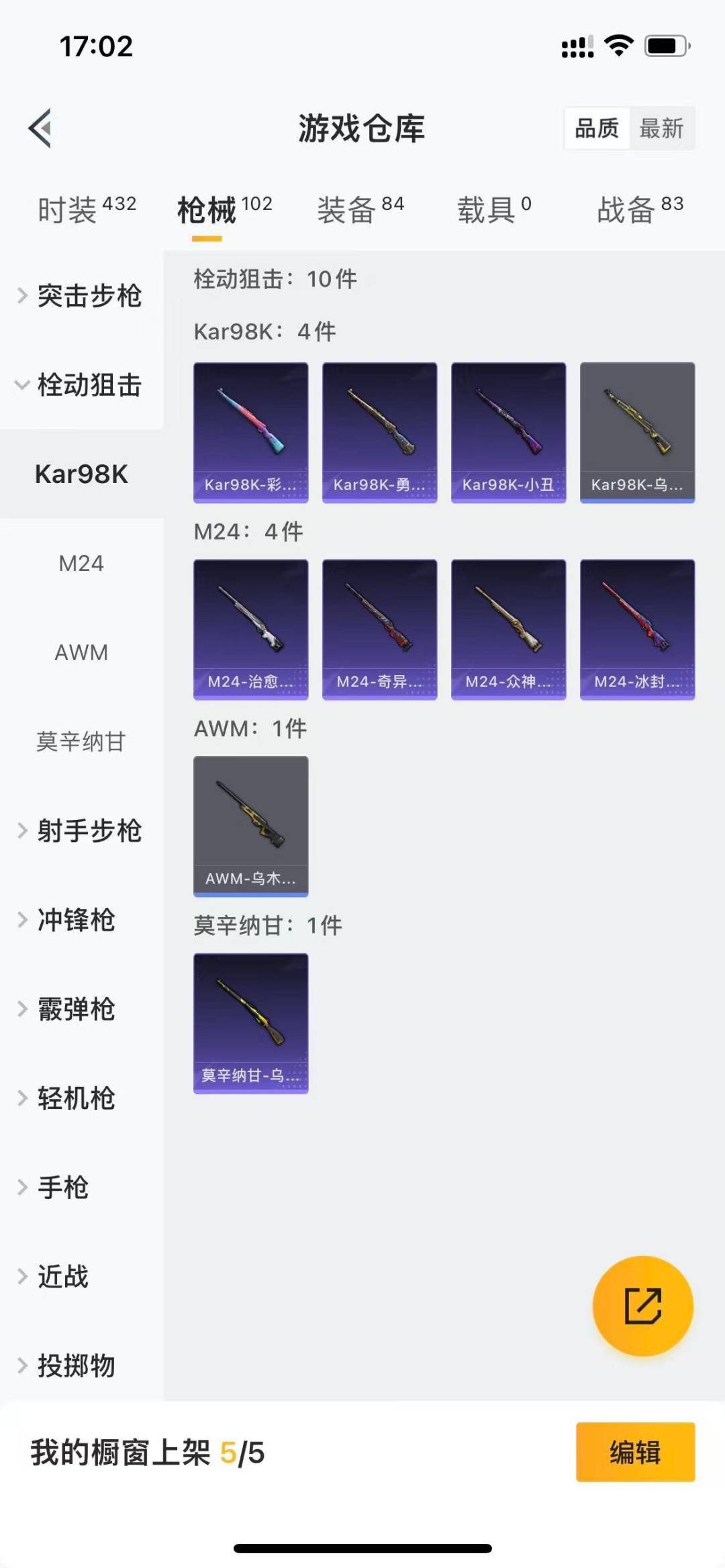Select M24 in the sidebar
Image resolution: width=725 pixels, height=1568 pixels.
tap(81, 563)
